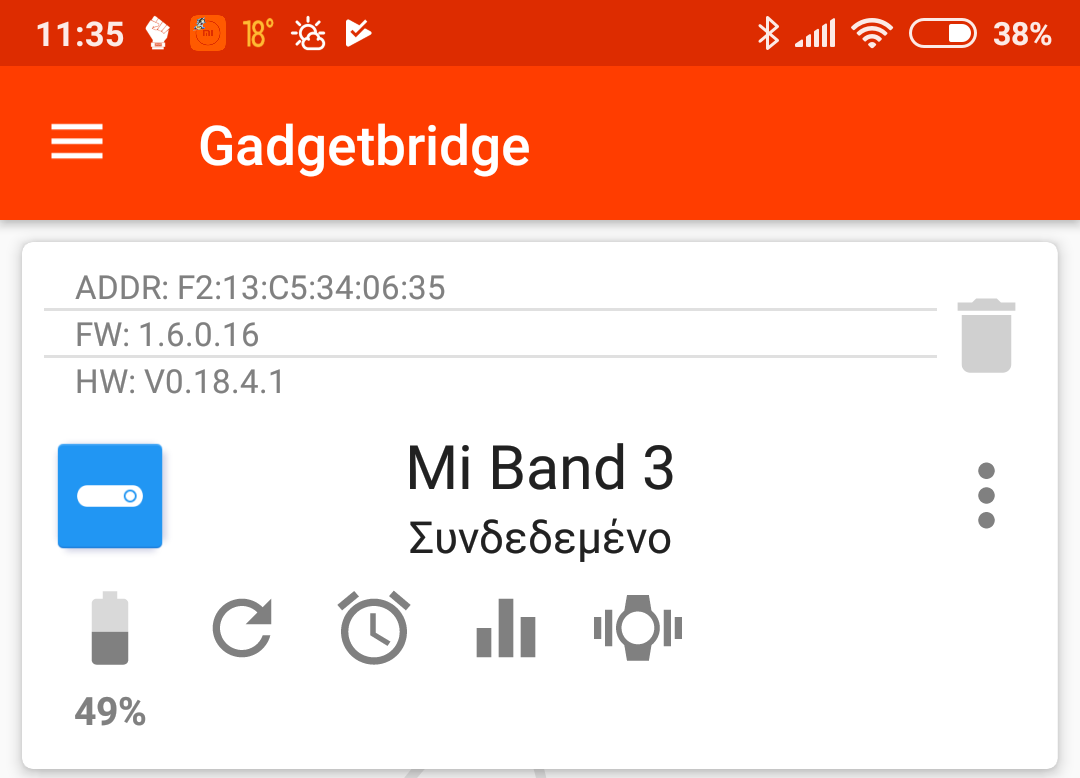Open the Mi Band 3 overflow menu

coord(986,496)
